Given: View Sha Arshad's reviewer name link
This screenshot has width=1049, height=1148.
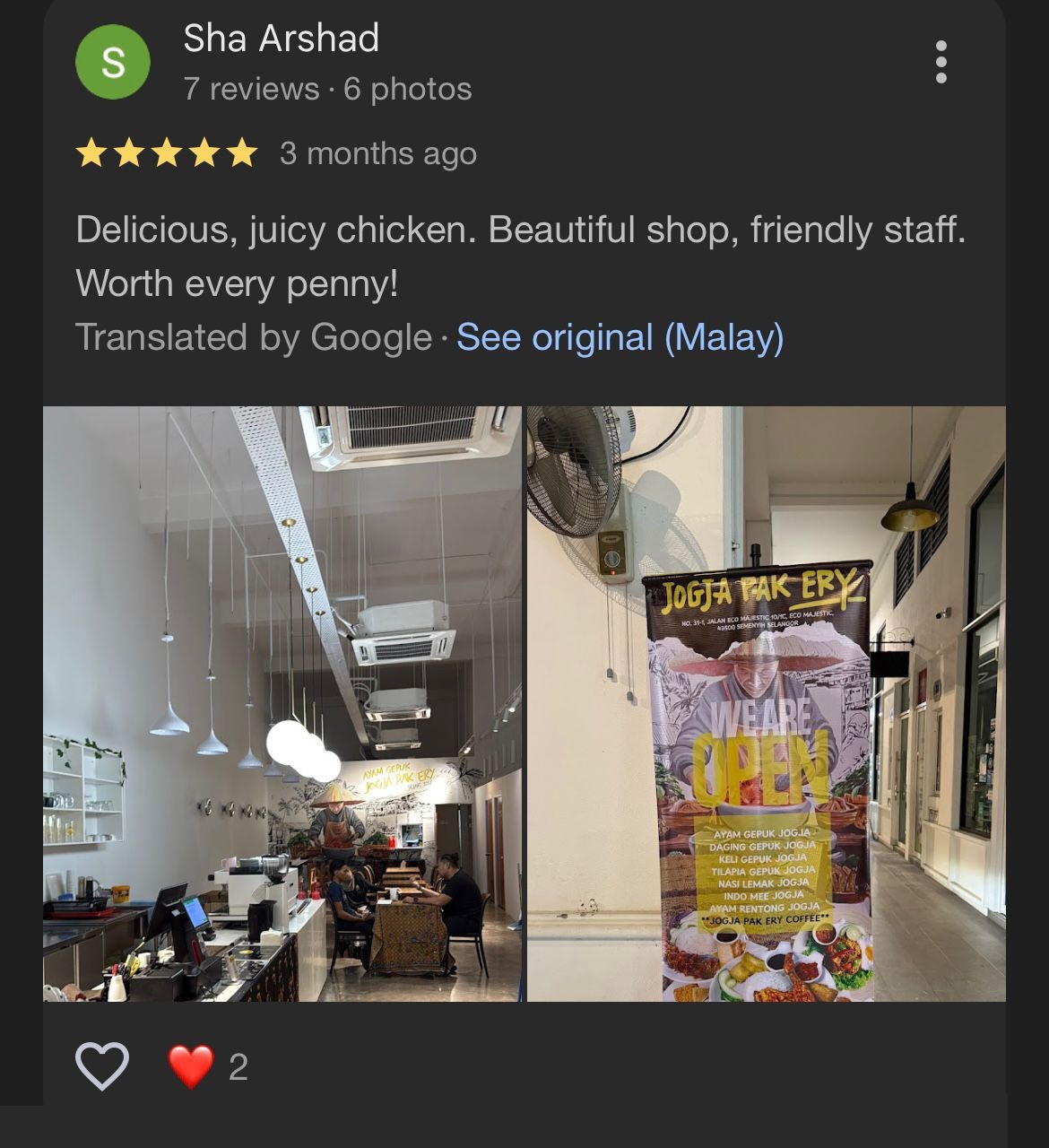Looking at the screenshot, I should [x=282, y=39].
